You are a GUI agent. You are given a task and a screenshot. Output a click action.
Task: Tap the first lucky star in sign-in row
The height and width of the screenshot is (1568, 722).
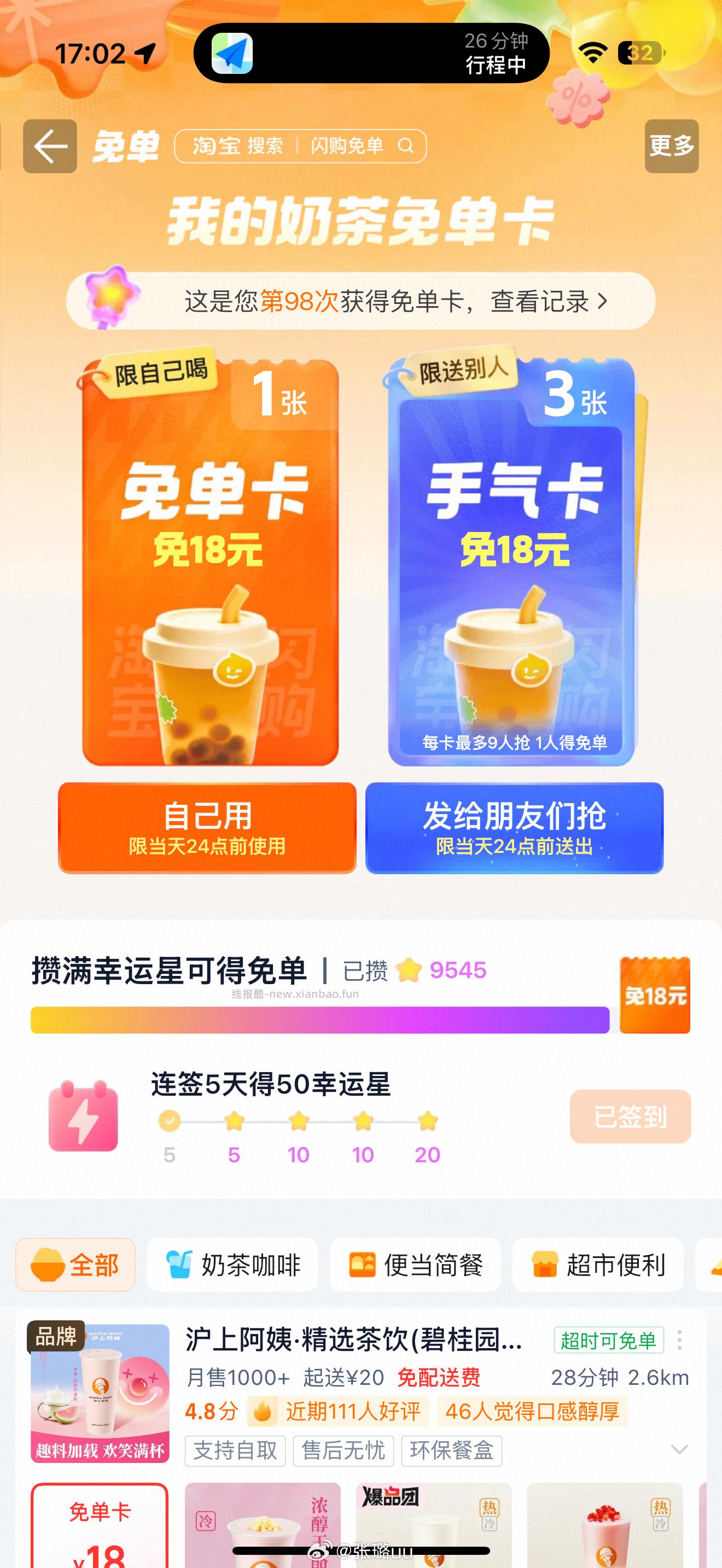(234, 1122)
